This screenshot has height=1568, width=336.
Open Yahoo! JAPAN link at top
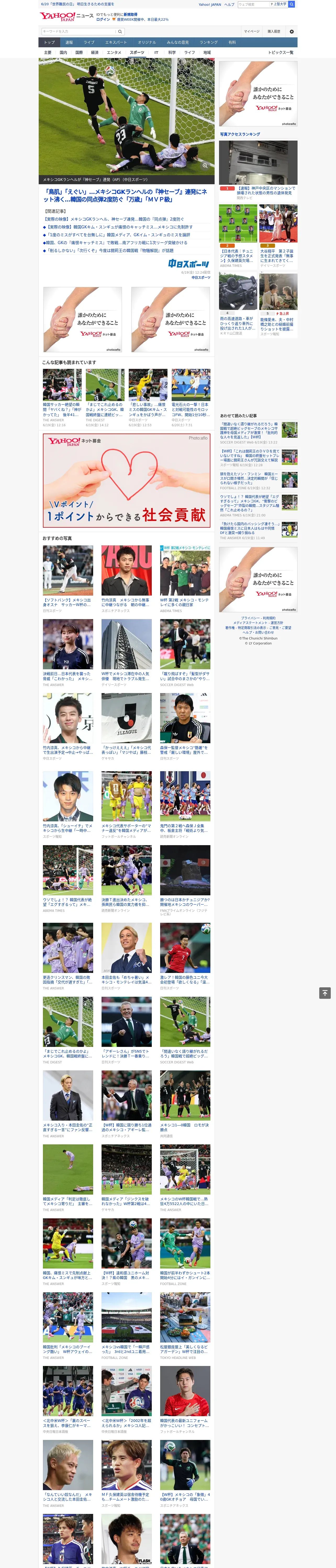pyautogui.click(x=210, y=4)
